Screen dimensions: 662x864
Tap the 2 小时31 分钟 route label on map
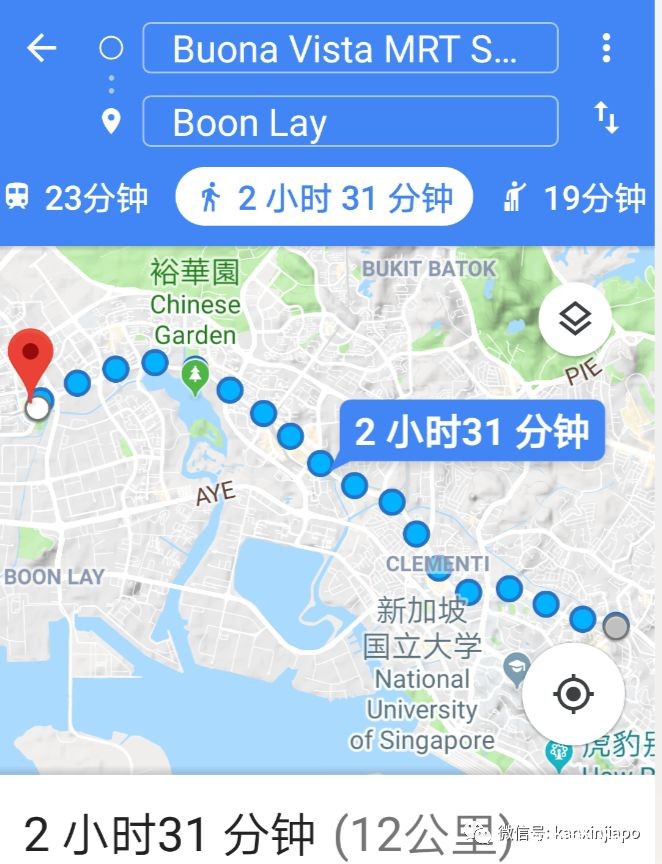click(x=471, y=431)
